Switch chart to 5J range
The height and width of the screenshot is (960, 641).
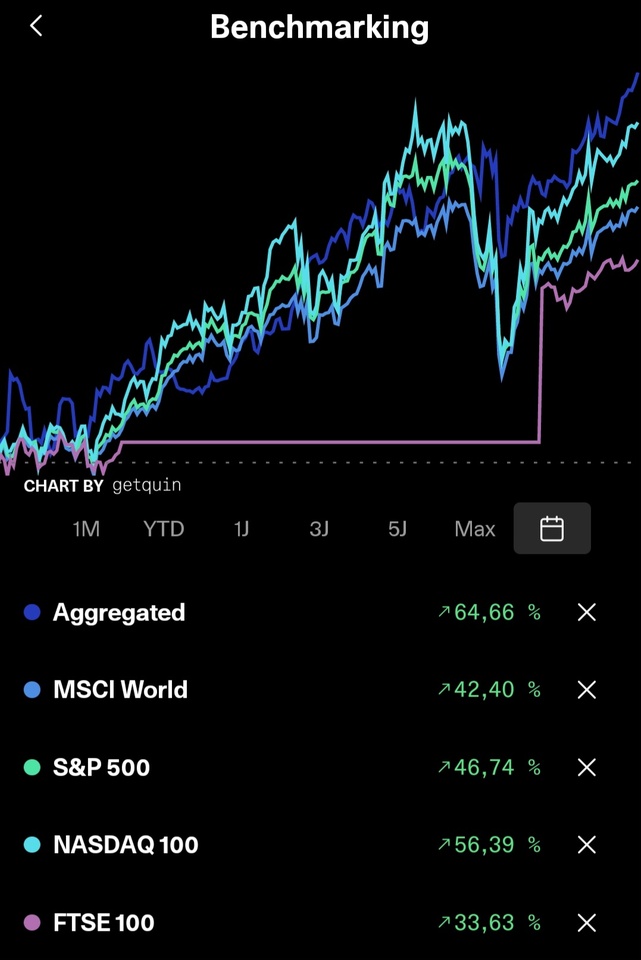point(397,529)
